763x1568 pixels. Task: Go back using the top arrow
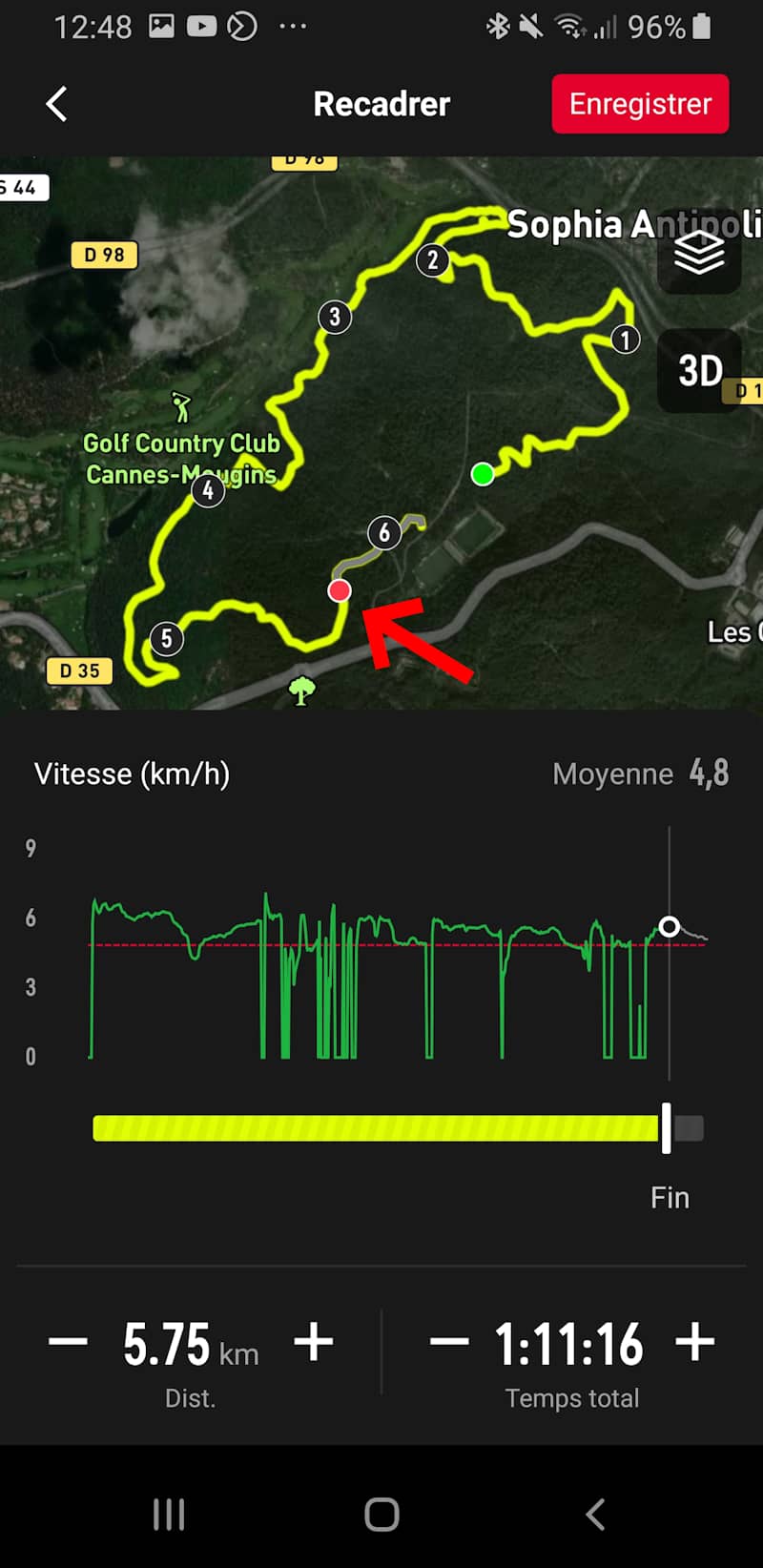[57, 104]
